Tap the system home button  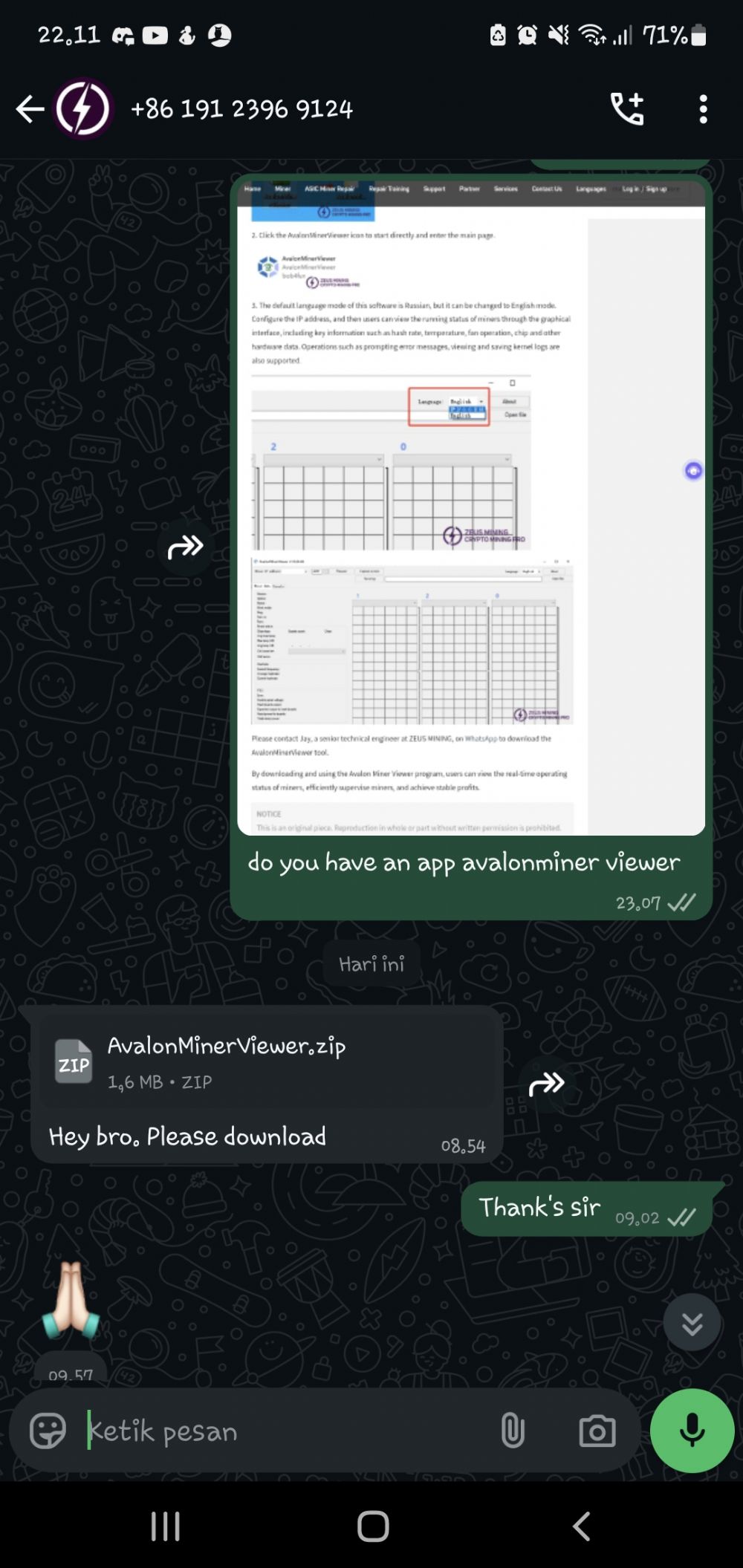coord(372,1527)
